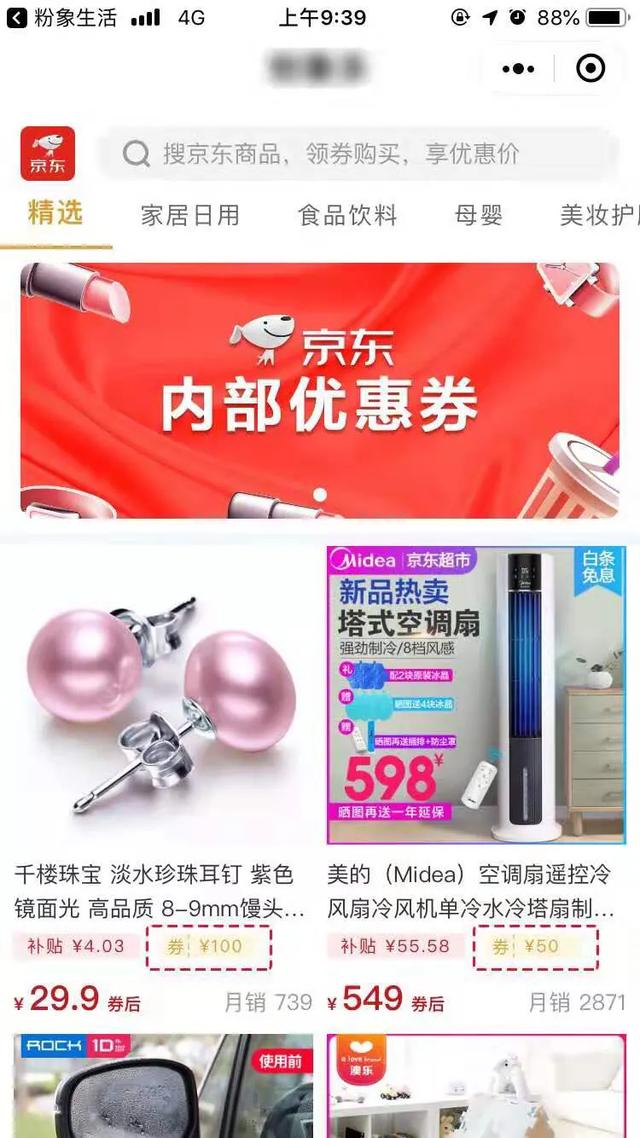This screenshot has height=1138, width=640.
Task: Open the 澳乐 product card
Action: click(477, 1086)
